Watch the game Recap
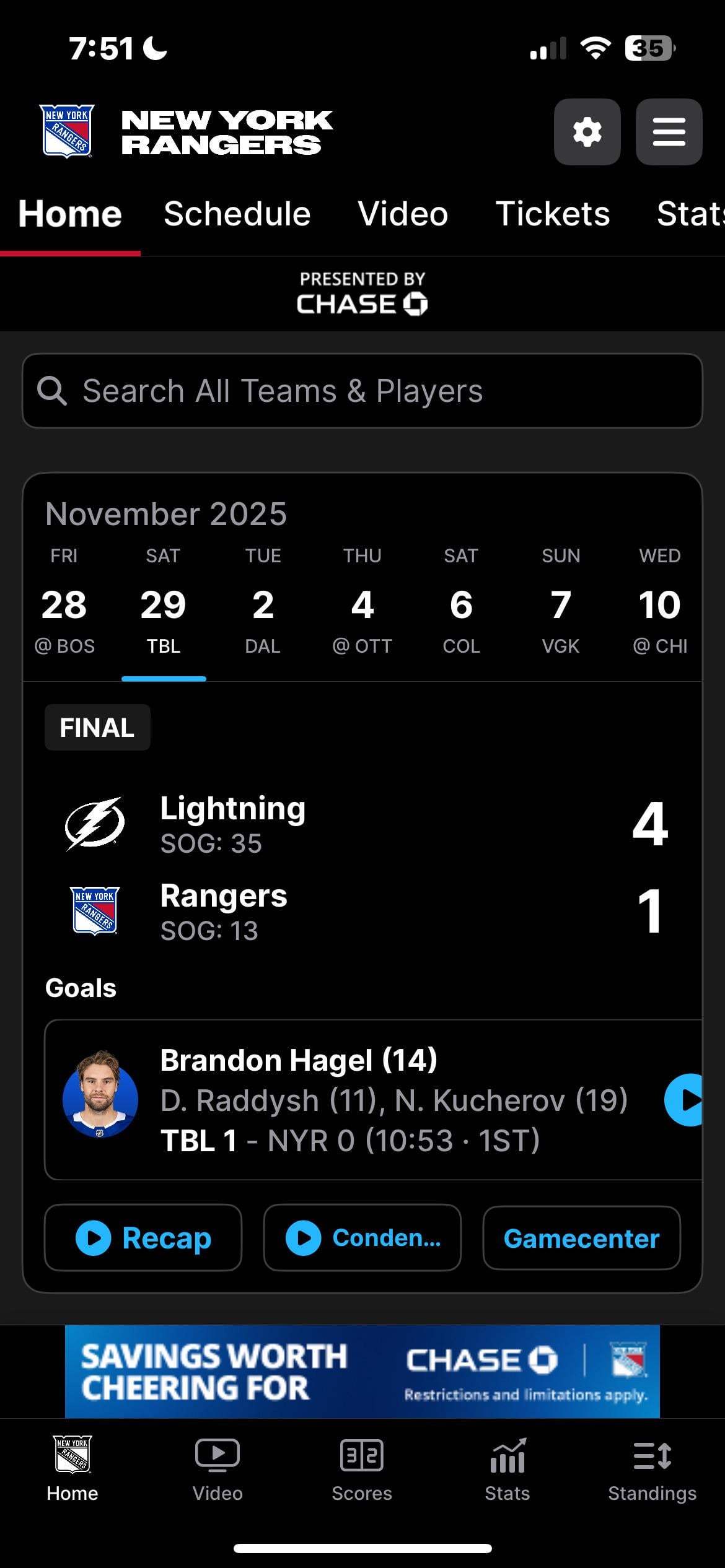The image size is (725, 1568). (x=143, y=1238)
